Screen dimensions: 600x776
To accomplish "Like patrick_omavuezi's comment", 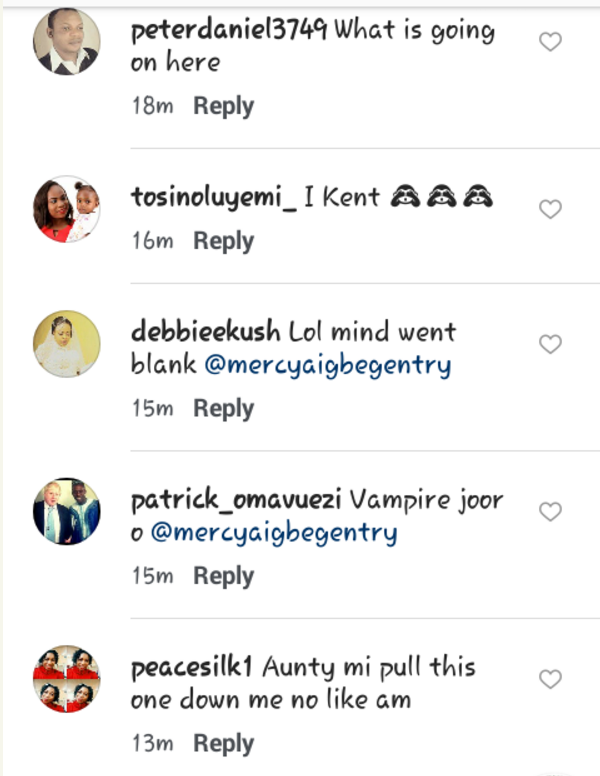I will pos(550,511).
